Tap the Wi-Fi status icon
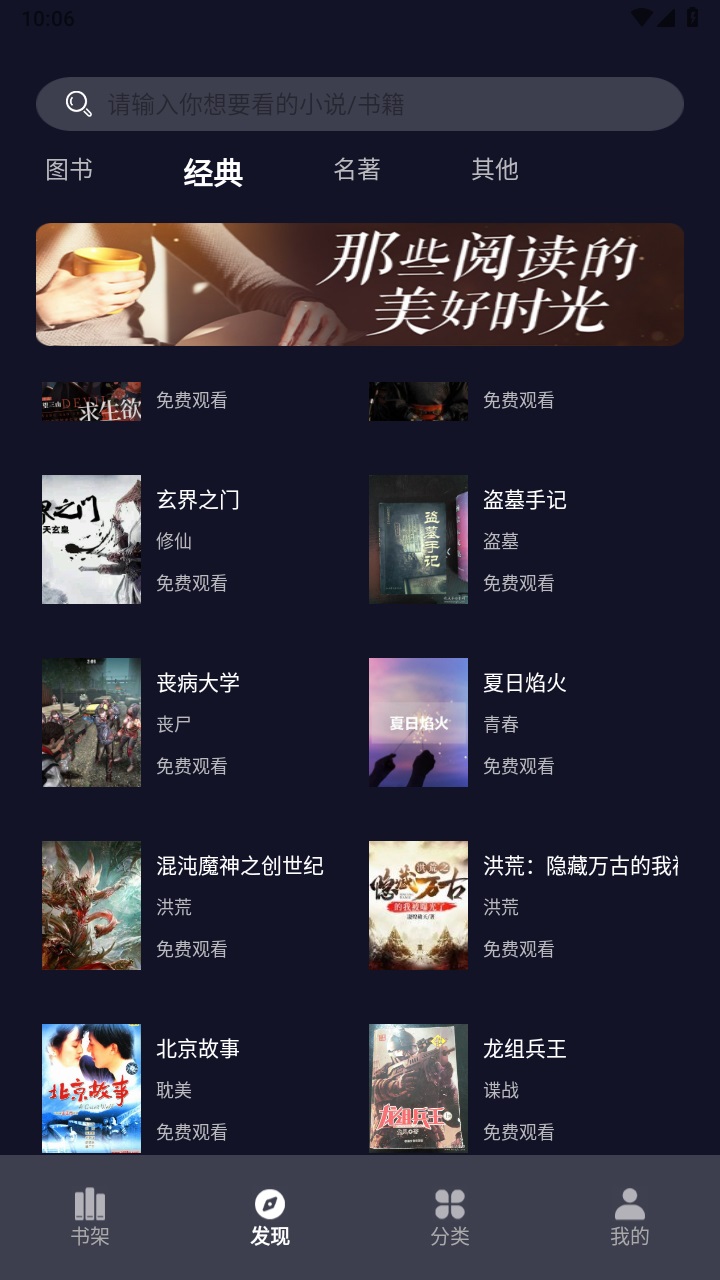 tap(643, 16)
